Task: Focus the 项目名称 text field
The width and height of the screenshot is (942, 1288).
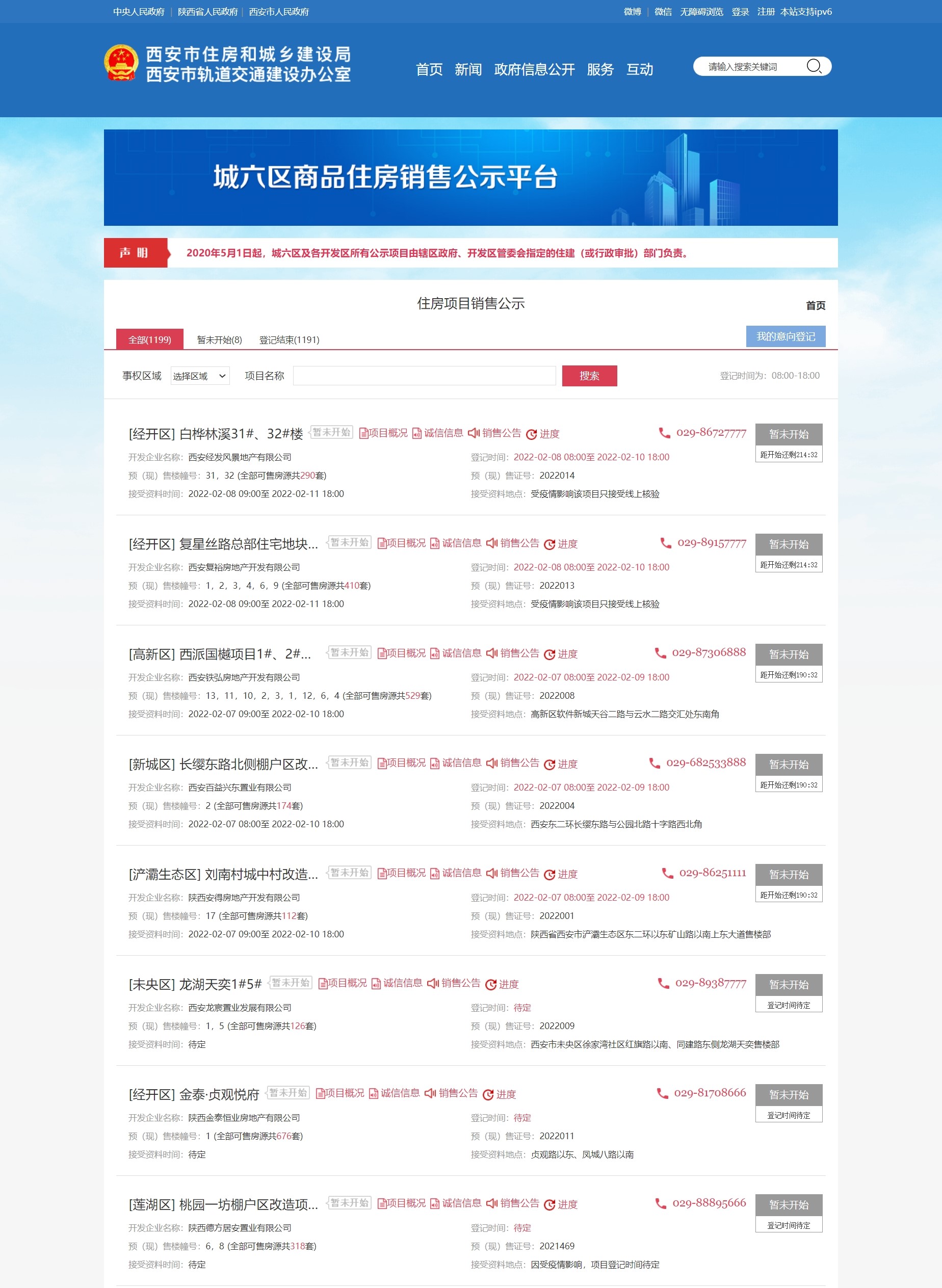Action: pyautogui.click(x=424, y=376)
